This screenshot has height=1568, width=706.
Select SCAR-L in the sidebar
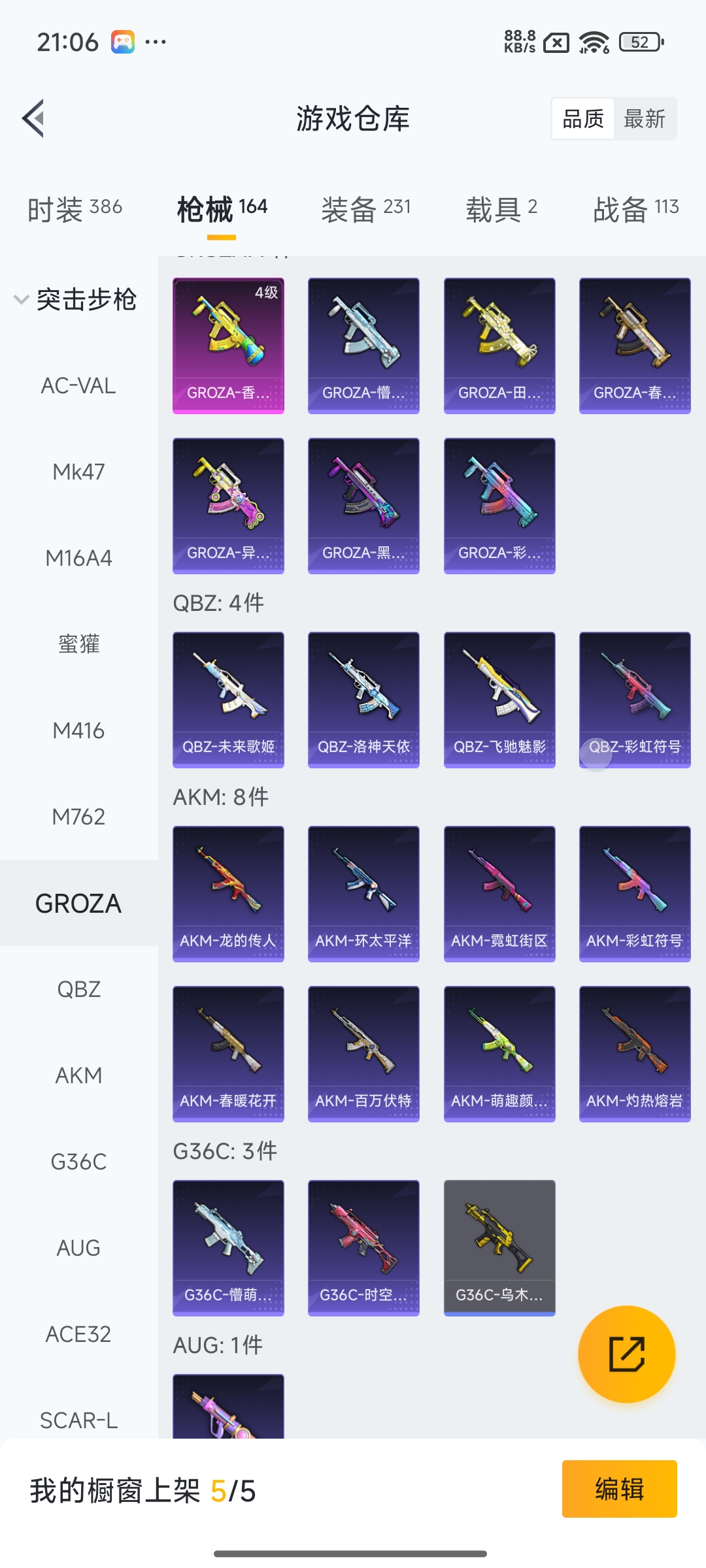click(x=78, y=1420)
